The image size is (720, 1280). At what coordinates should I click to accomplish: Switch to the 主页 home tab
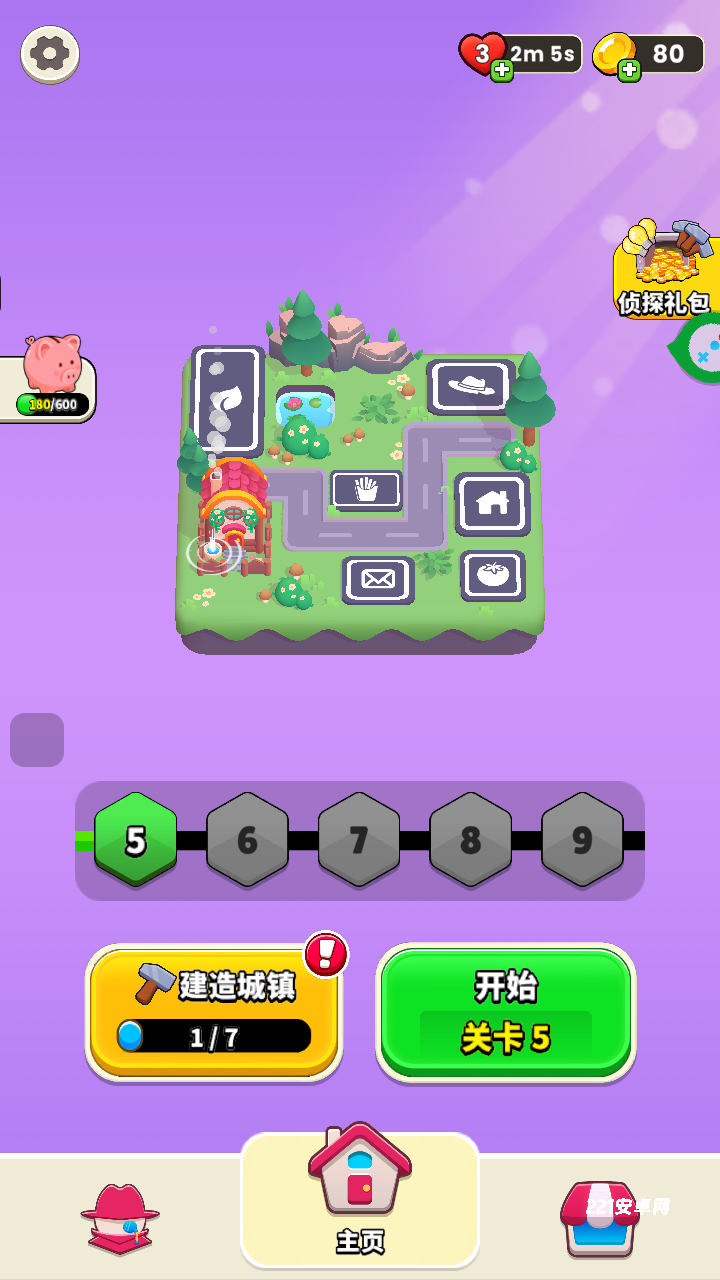pyautogui.click(x=360, y=1200)
